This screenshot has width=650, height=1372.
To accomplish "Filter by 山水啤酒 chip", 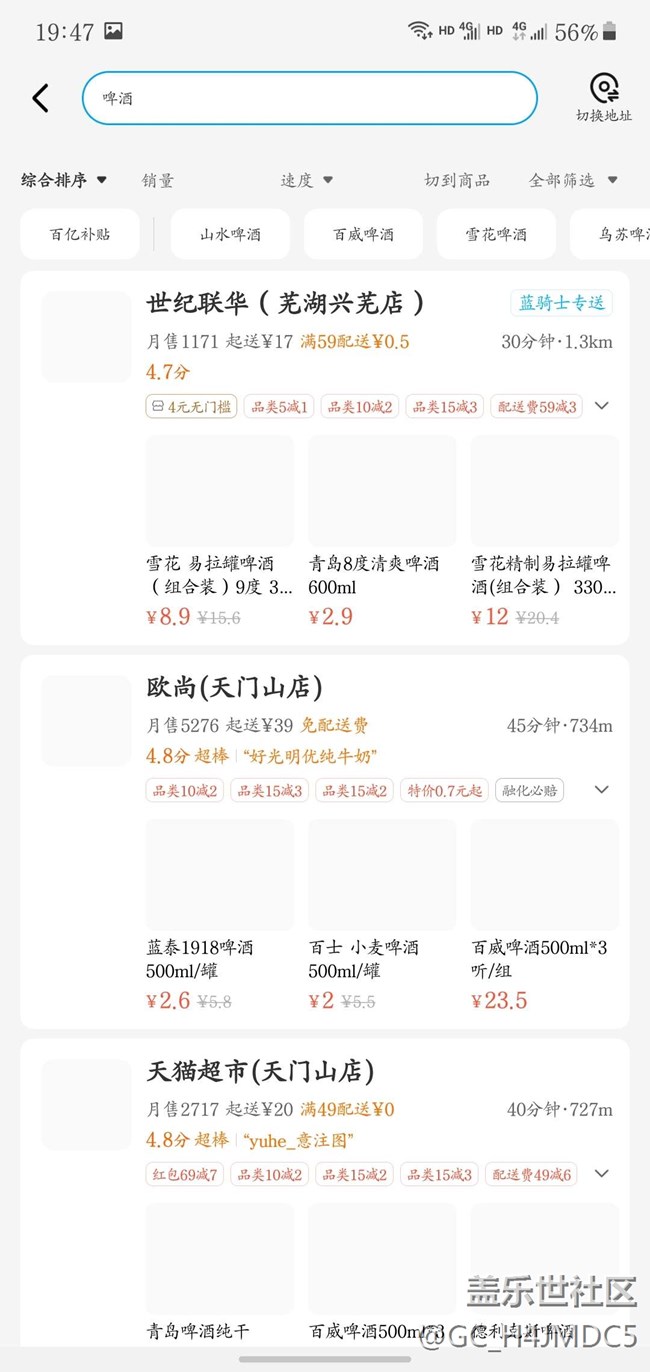I will [230, 234].
